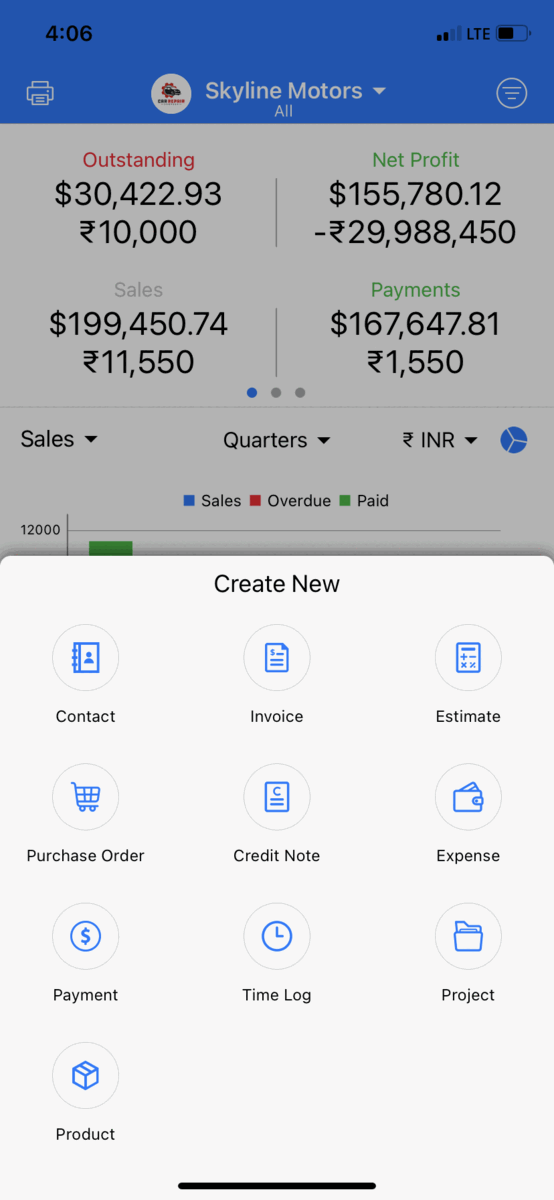Tap the printer icon in header
This screenshot has height=1200, width=554.
[40, 93]
